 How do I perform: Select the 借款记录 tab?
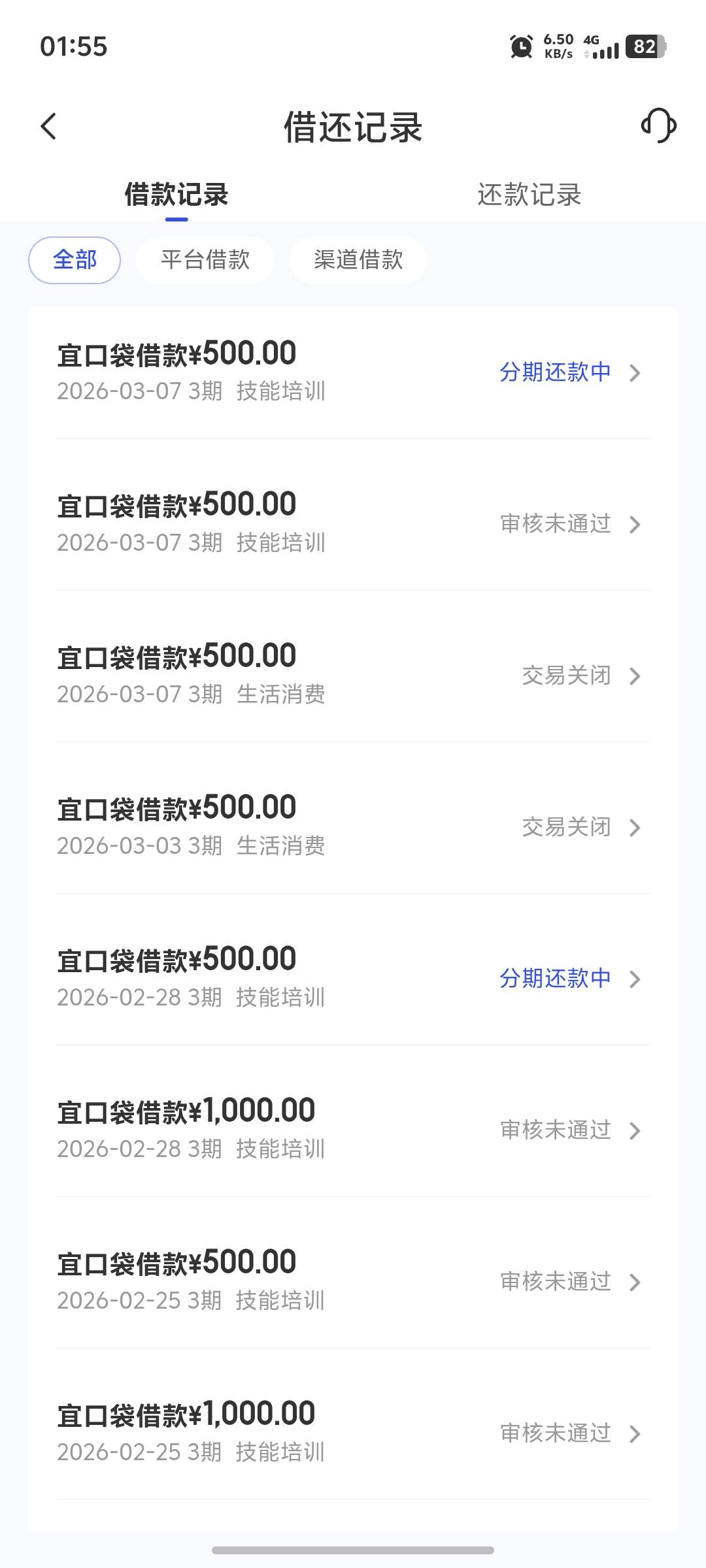coord(176,195)
